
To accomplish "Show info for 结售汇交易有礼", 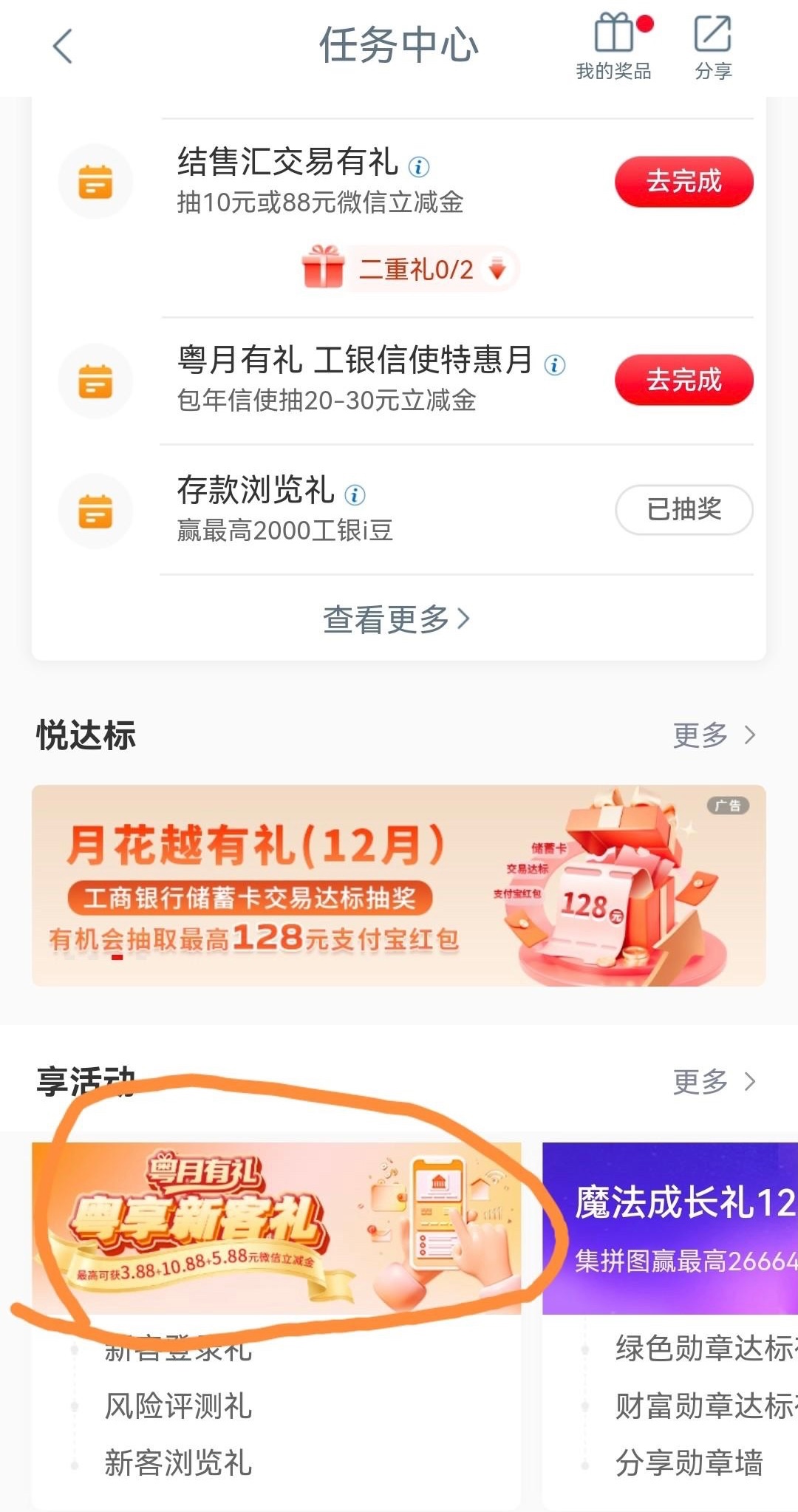I will (x=419, y=167).
